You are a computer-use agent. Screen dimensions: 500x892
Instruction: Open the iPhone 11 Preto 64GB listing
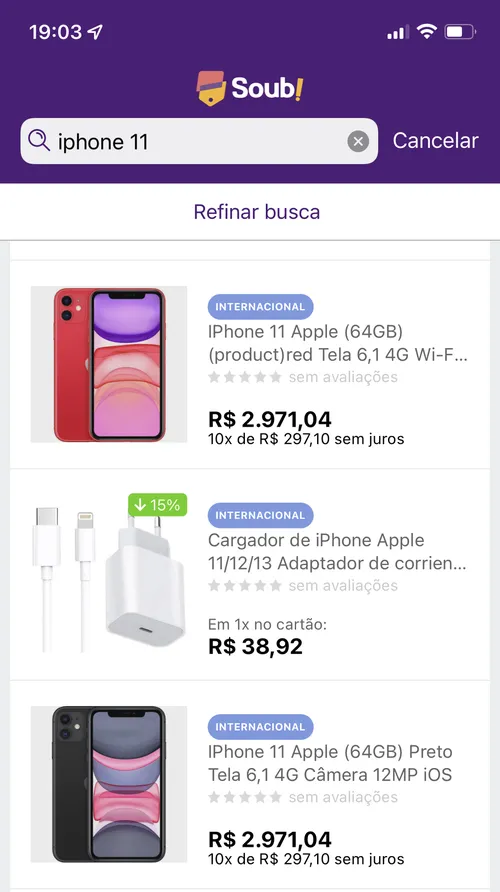[x=250, y=784]
